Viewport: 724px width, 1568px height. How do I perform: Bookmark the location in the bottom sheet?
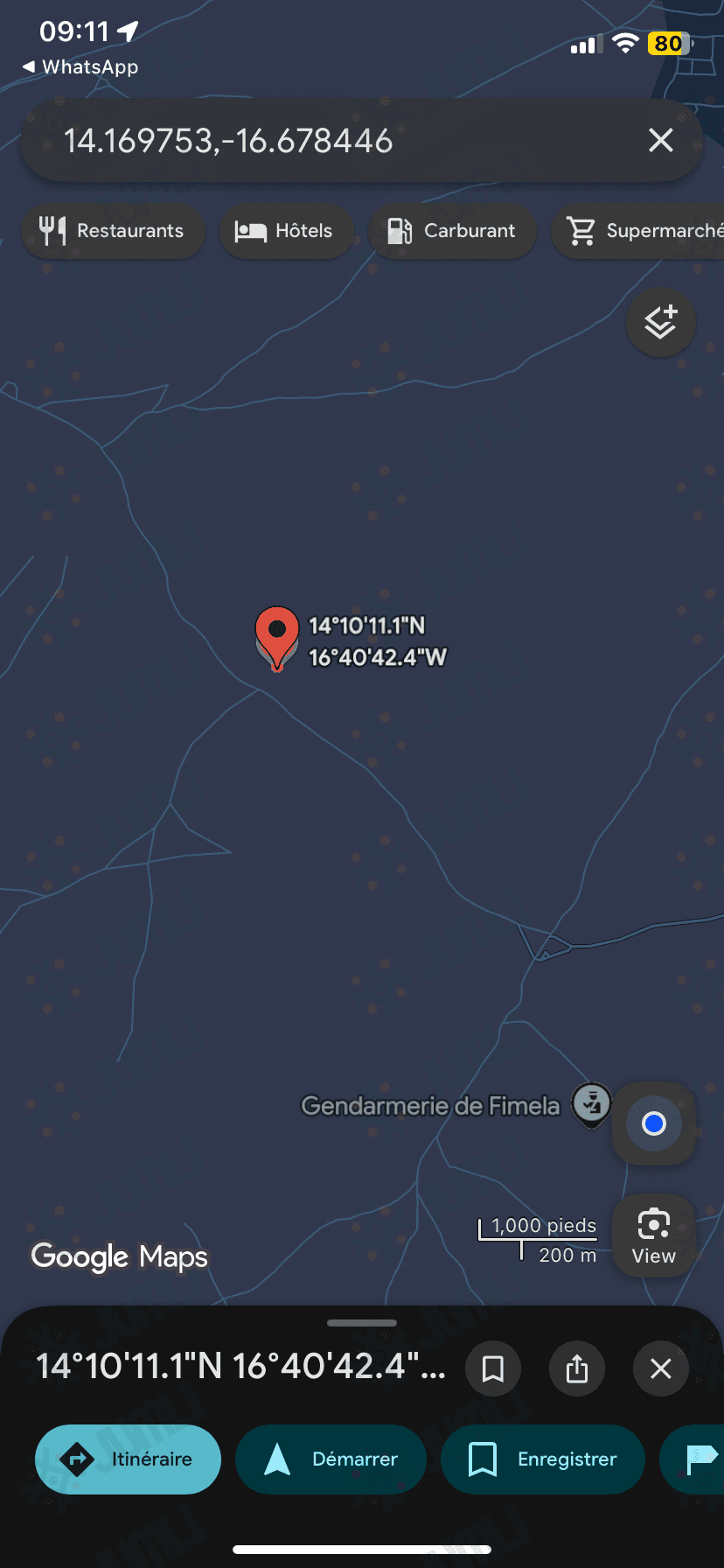click(493, 1368)
